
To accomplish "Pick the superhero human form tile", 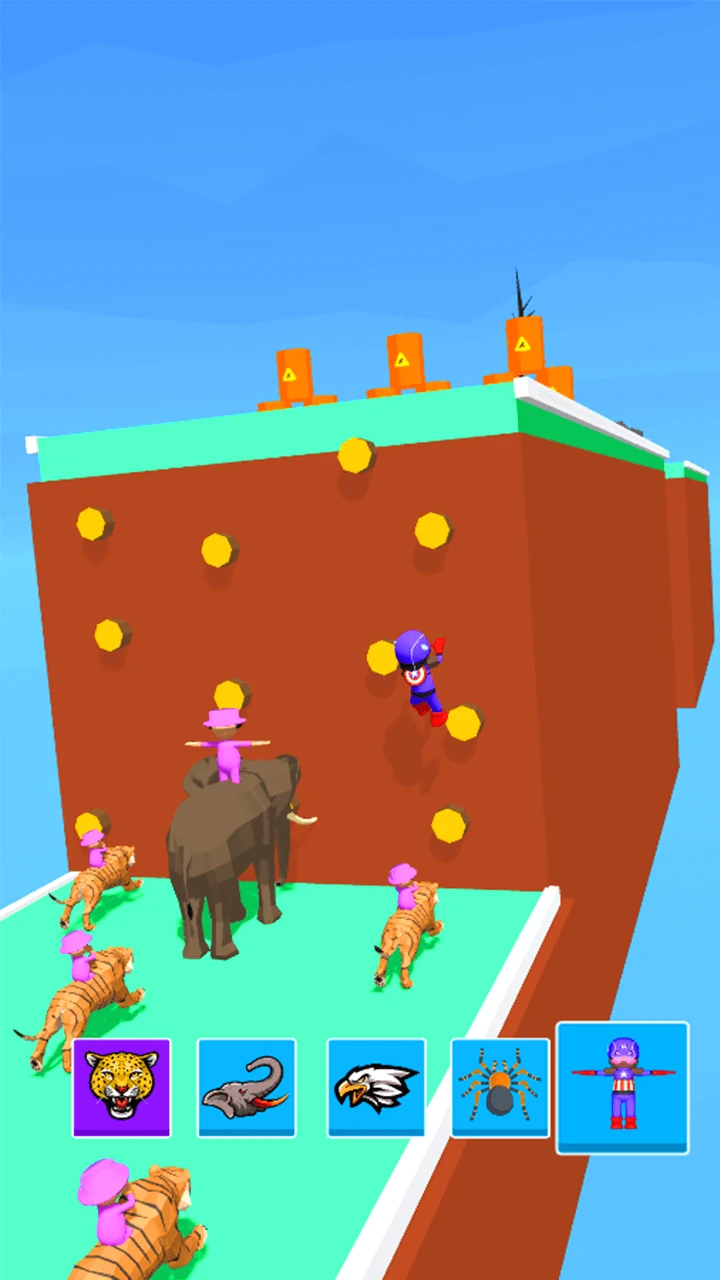I will point(622,1087).
